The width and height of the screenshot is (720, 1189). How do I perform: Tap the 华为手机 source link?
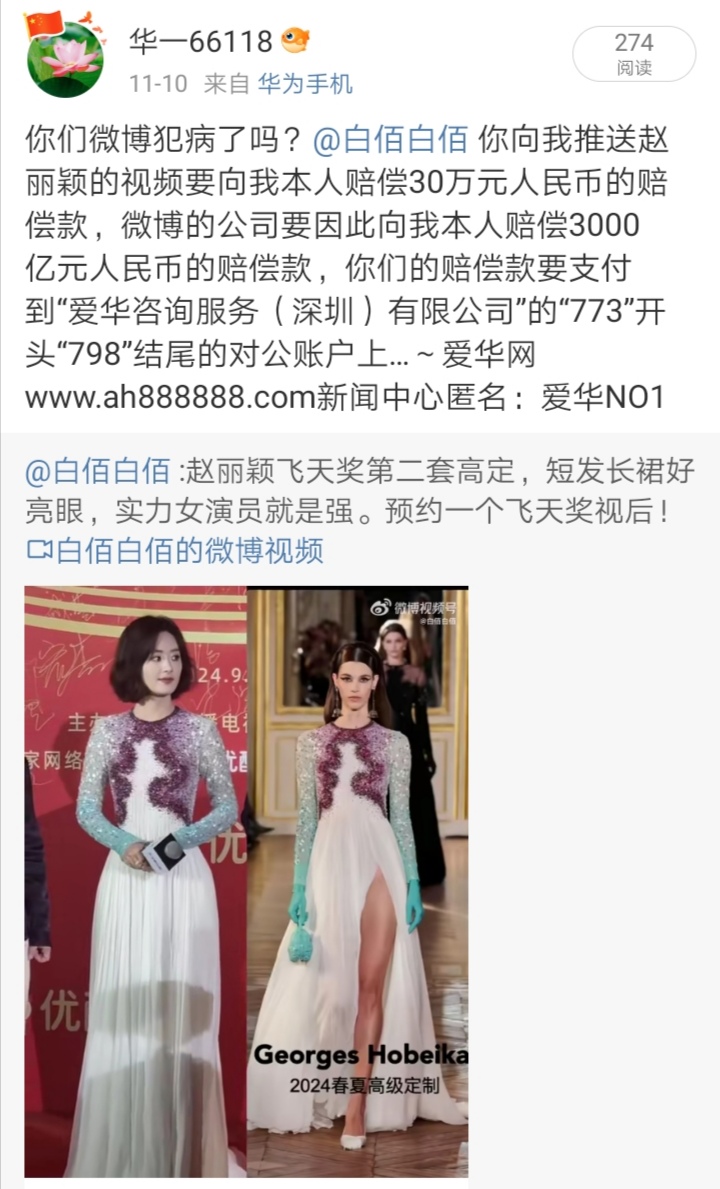305,84
